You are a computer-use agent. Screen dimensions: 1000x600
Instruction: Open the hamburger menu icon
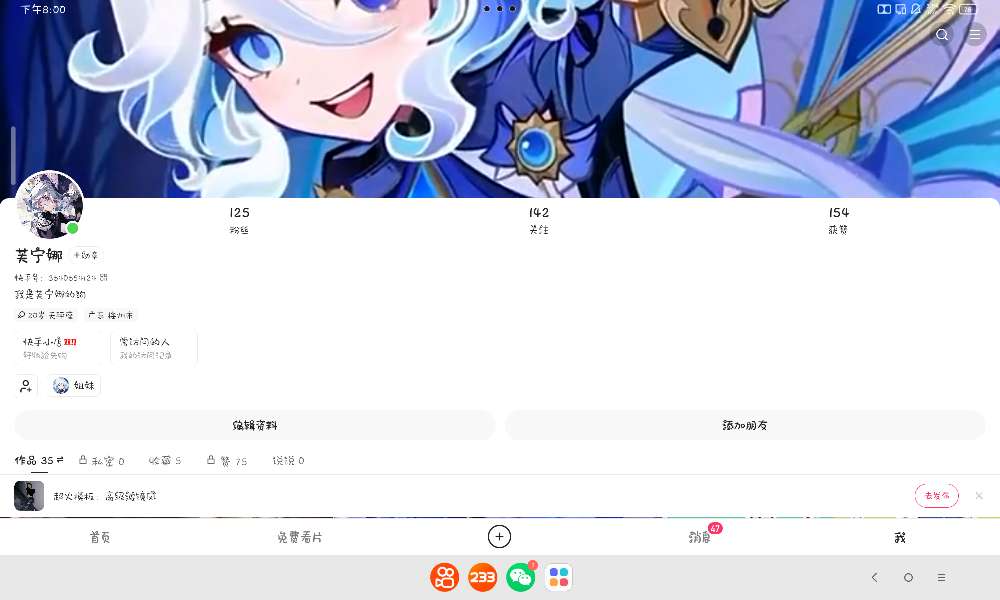pos(975,35)
